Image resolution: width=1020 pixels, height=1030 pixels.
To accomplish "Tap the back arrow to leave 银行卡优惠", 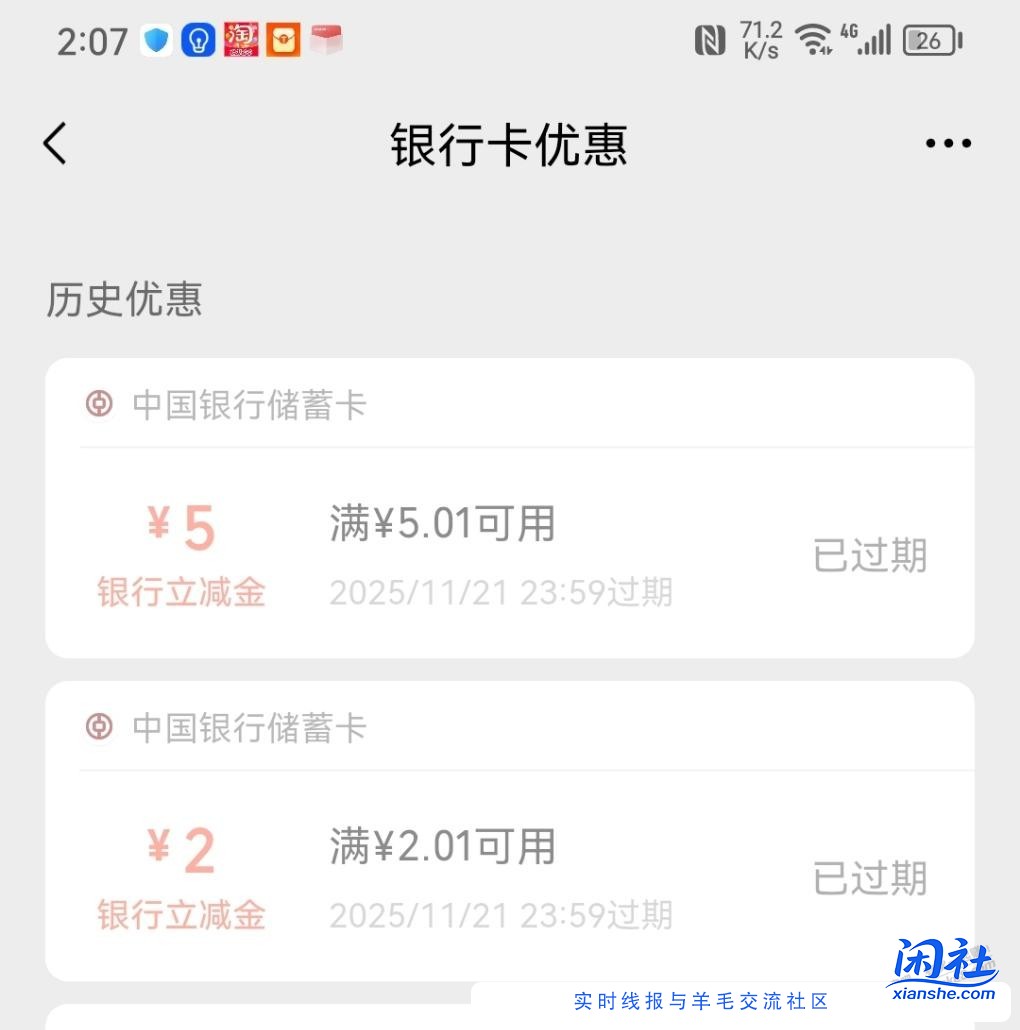I will point(55,143).
